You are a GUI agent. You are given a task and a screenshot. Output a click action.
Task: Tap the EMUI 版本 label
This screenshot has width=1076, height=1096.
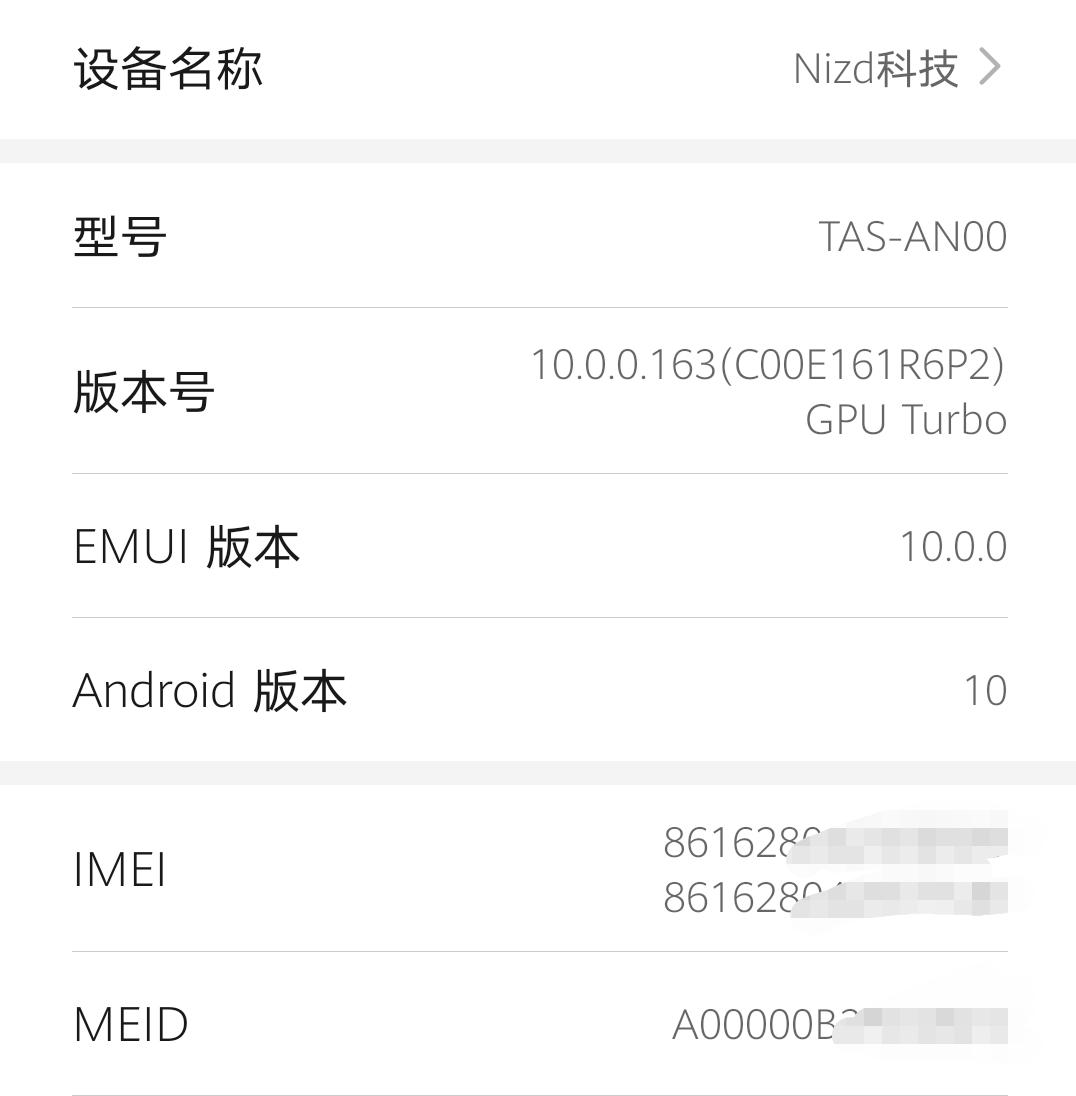185,545
